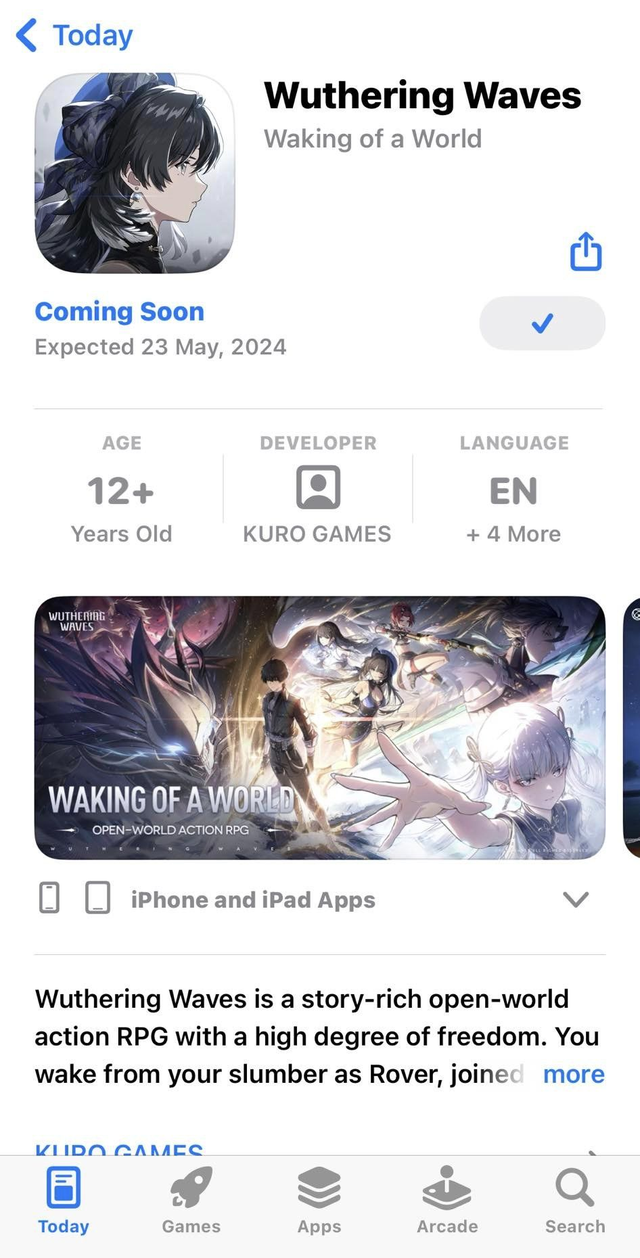View the 12+ age rating details
The height and width of the screenshot is (1258, 640).
click(x=121, y=492)
